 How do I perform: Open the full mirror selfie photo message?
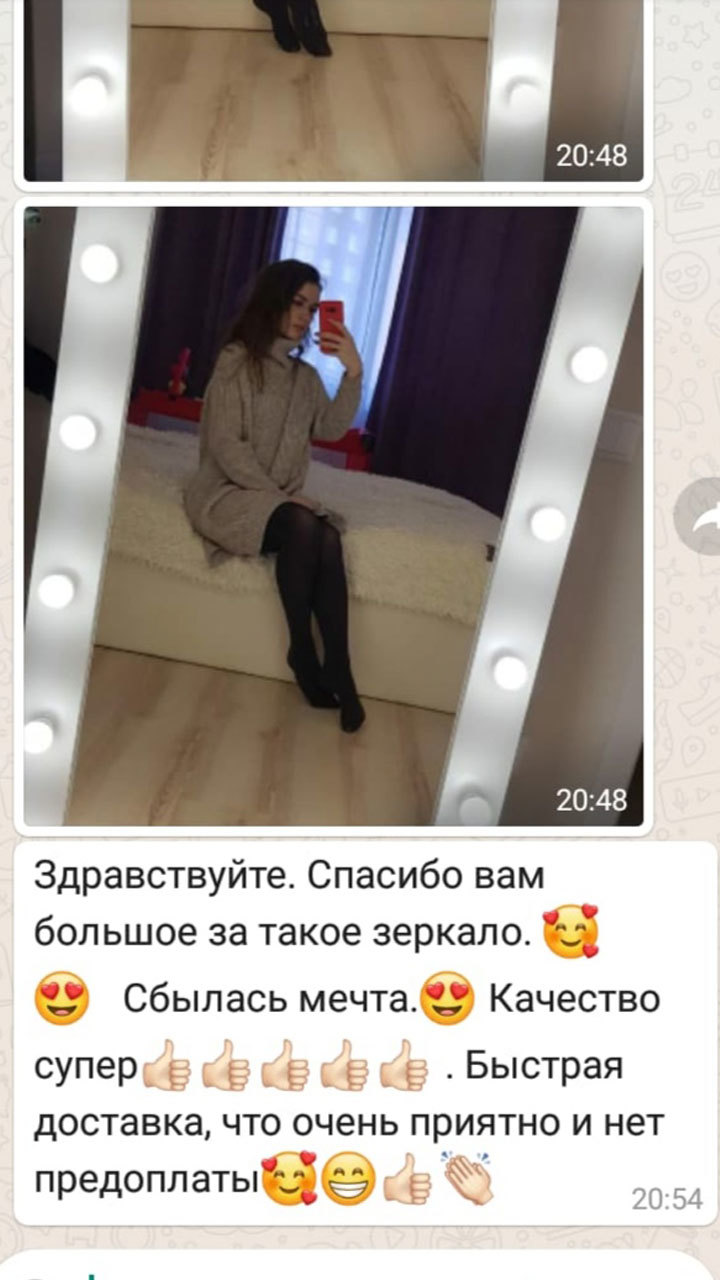[x=333, y=516]
